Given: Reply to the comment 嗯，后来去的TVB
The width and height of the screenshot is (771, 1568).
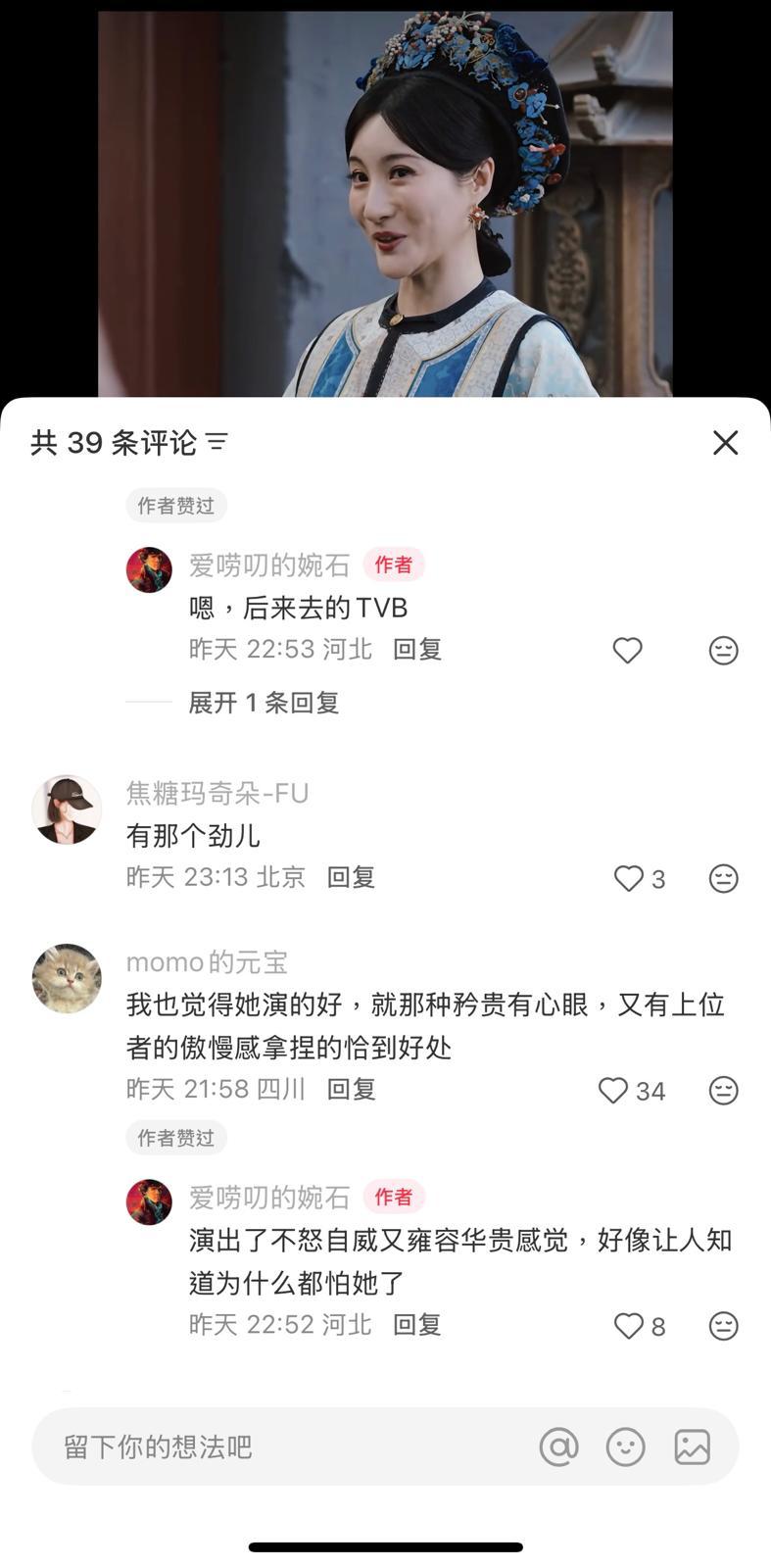Looking at the screenshot, I should [417, 650].
